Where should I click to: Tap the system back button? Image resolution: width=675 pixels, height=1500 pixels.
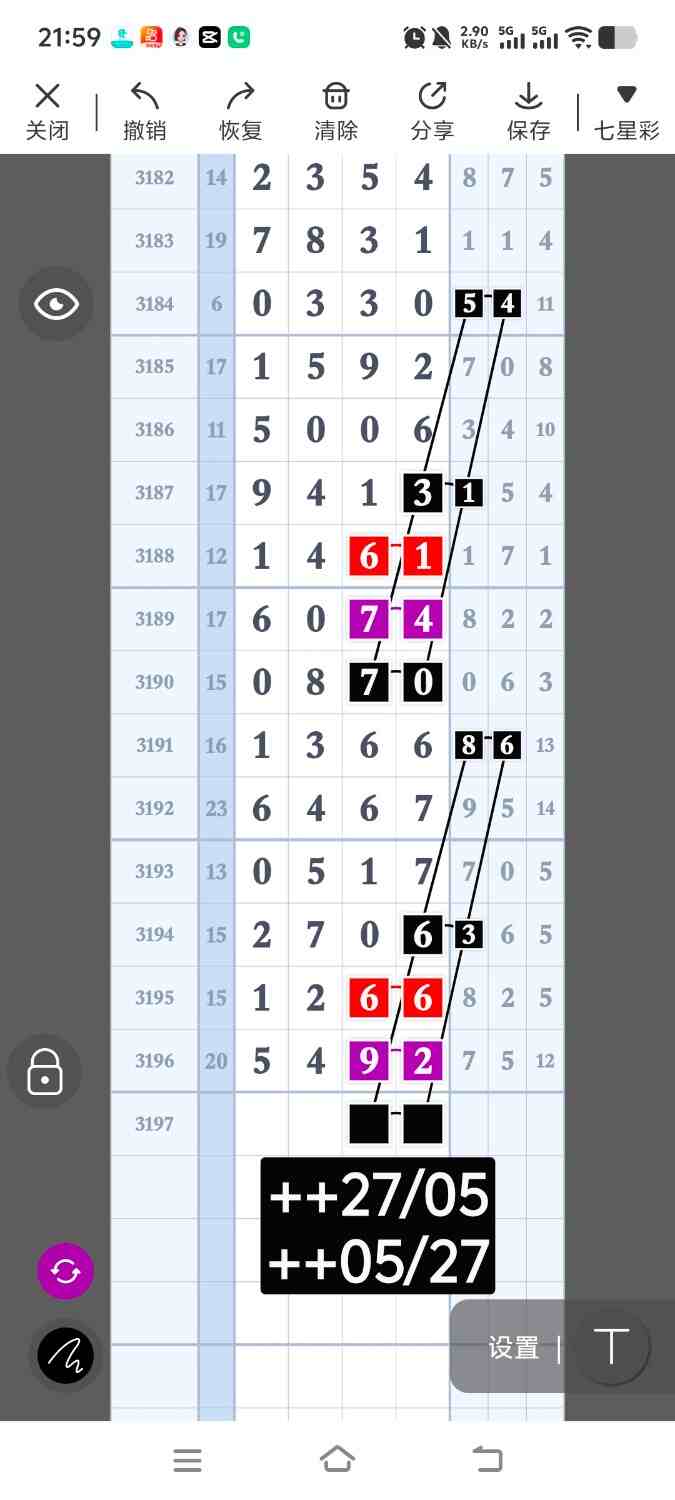point(487,1460)
